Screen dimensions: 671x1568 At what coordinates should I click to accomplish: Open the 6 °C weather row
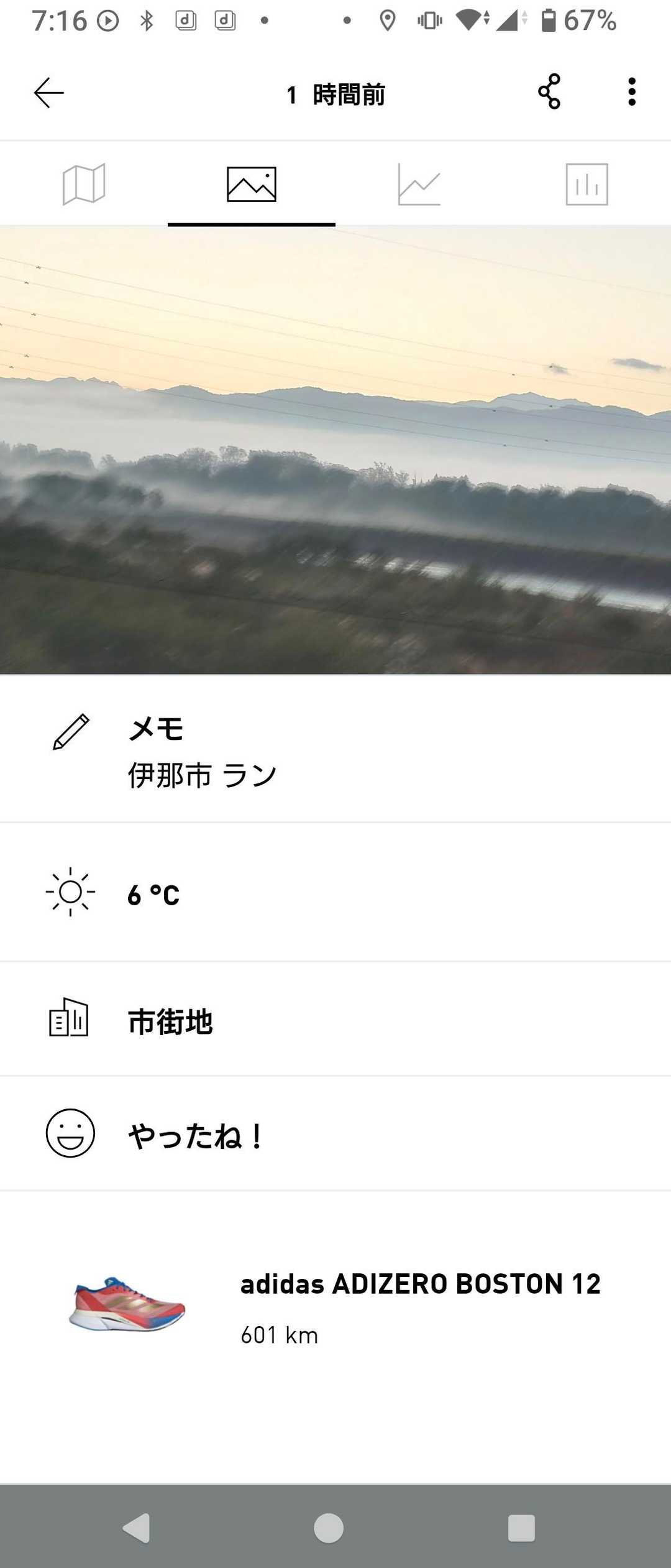(x=335, y=893)
